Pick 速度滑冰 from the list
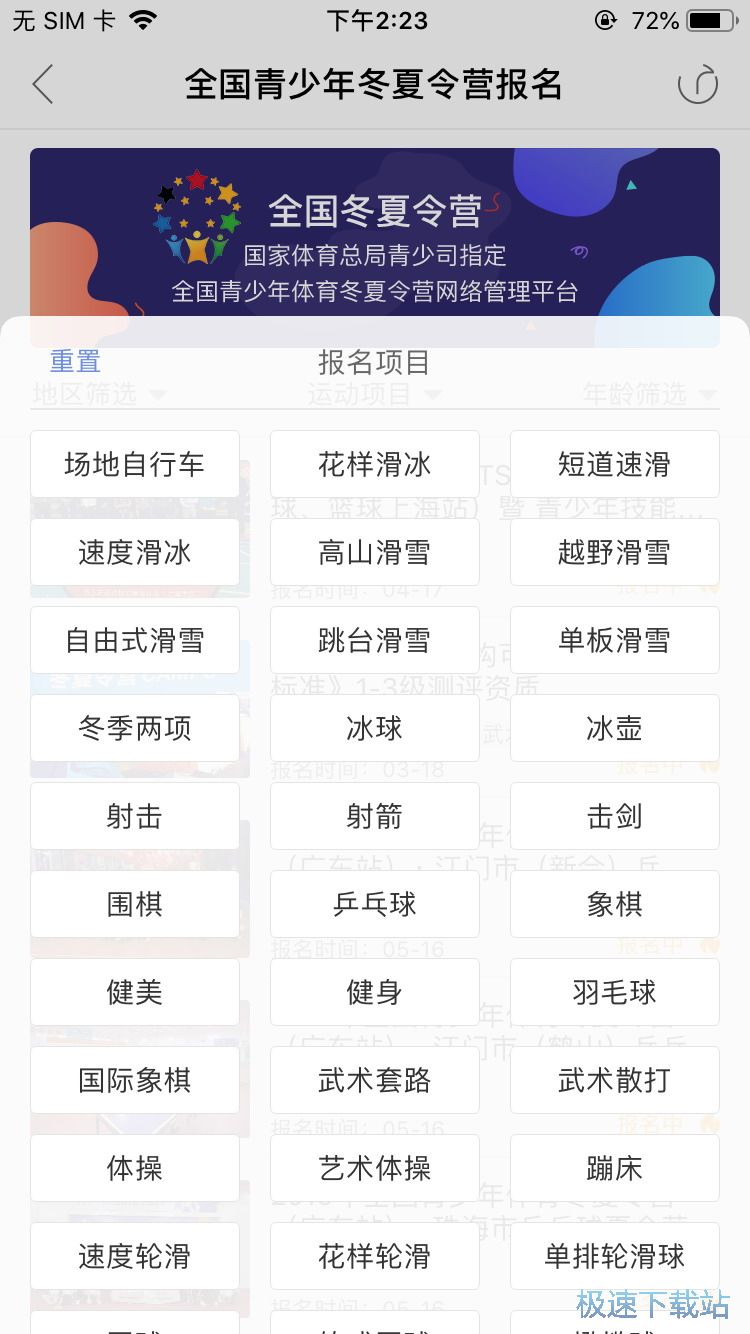The height and width of the screenshot is (1334, 750). [135, 552]
